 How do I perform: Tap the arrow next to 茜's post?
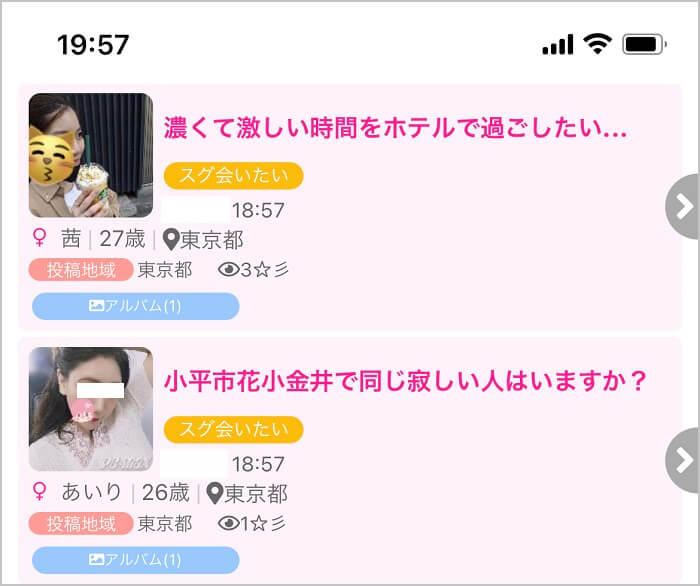(x=683, y=206)
